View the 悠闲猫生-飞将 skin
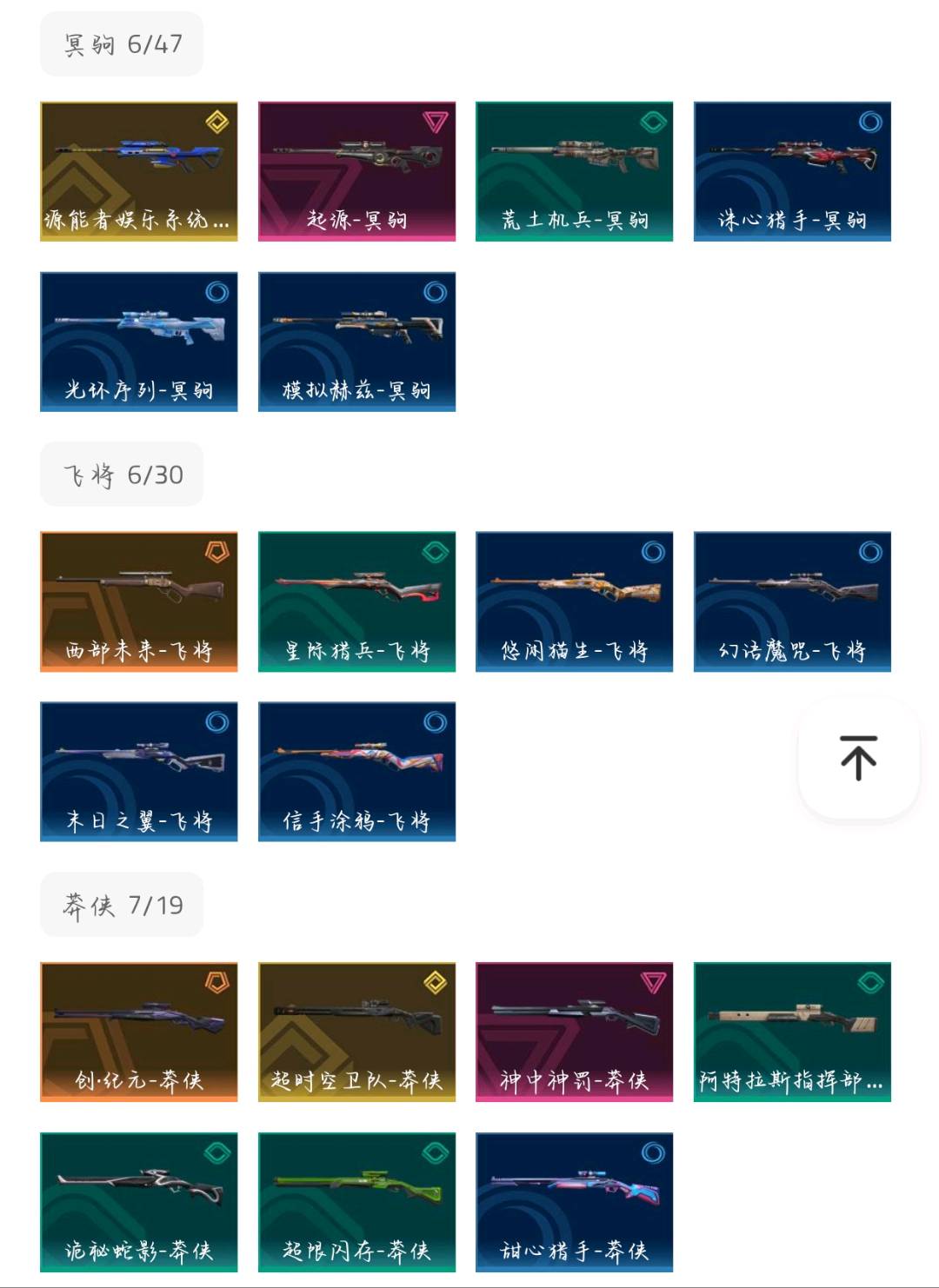 tap(574, 600)
